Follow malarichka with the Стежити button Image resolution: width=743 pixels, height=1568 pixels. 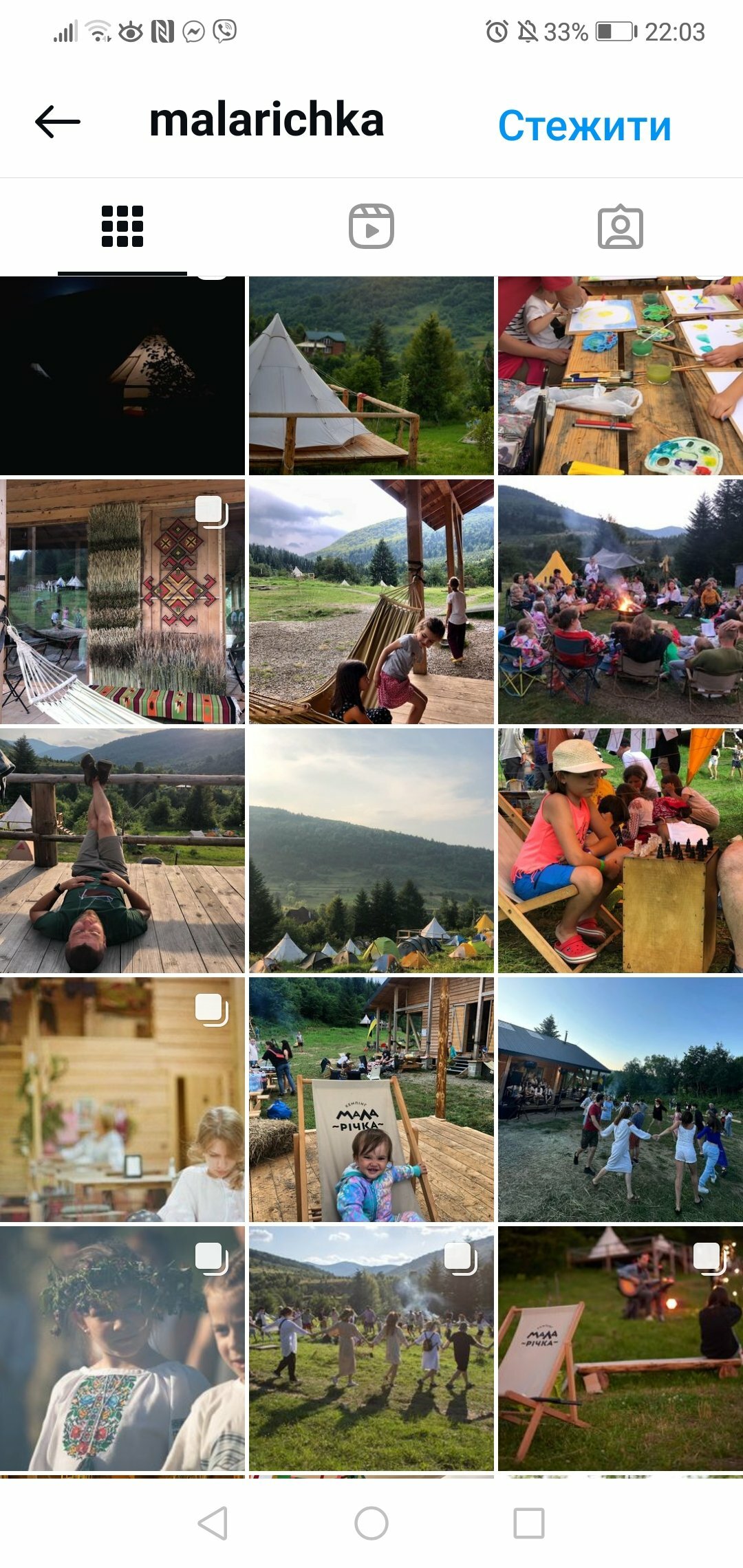click(x=584, y=126)
